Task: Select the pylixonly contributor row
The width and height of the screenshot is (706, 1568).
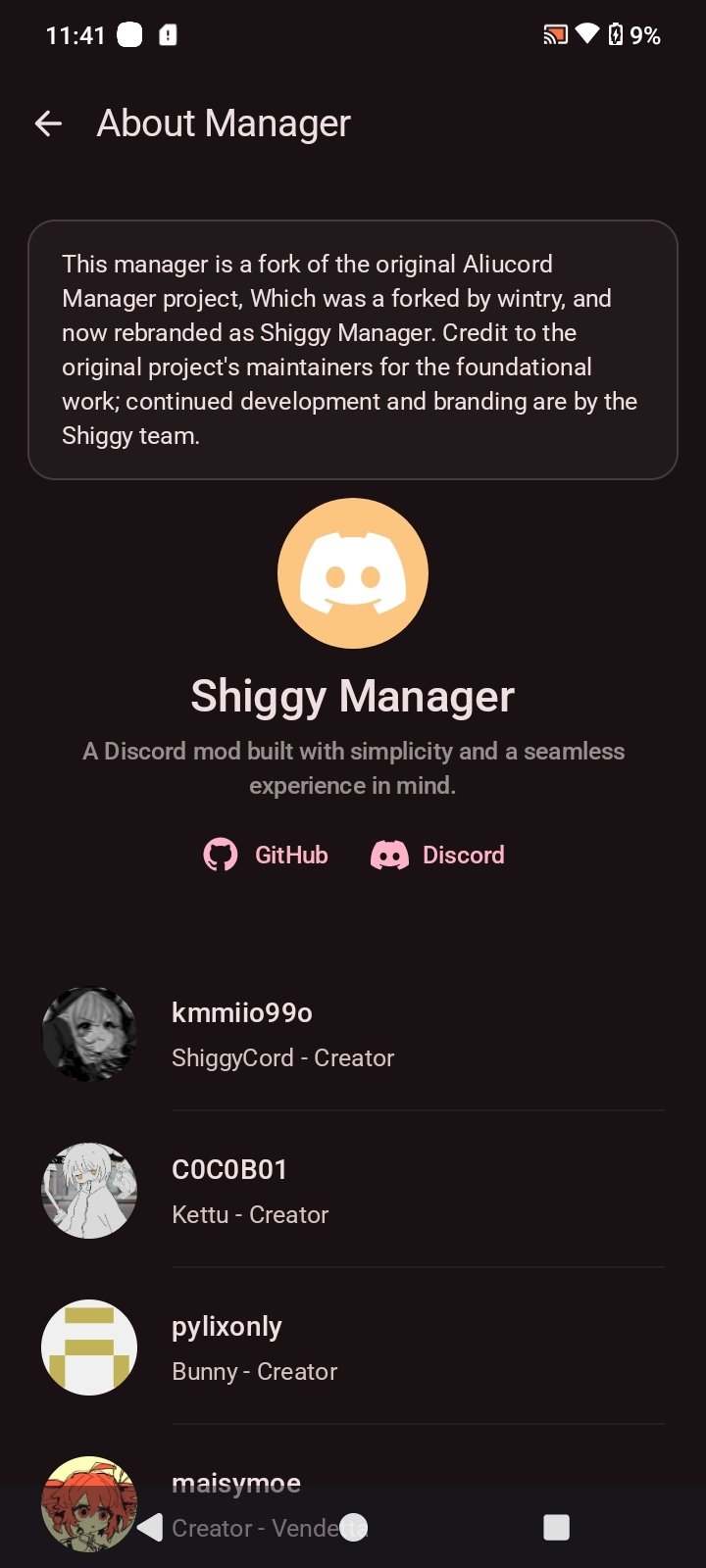Action: 352,1347
